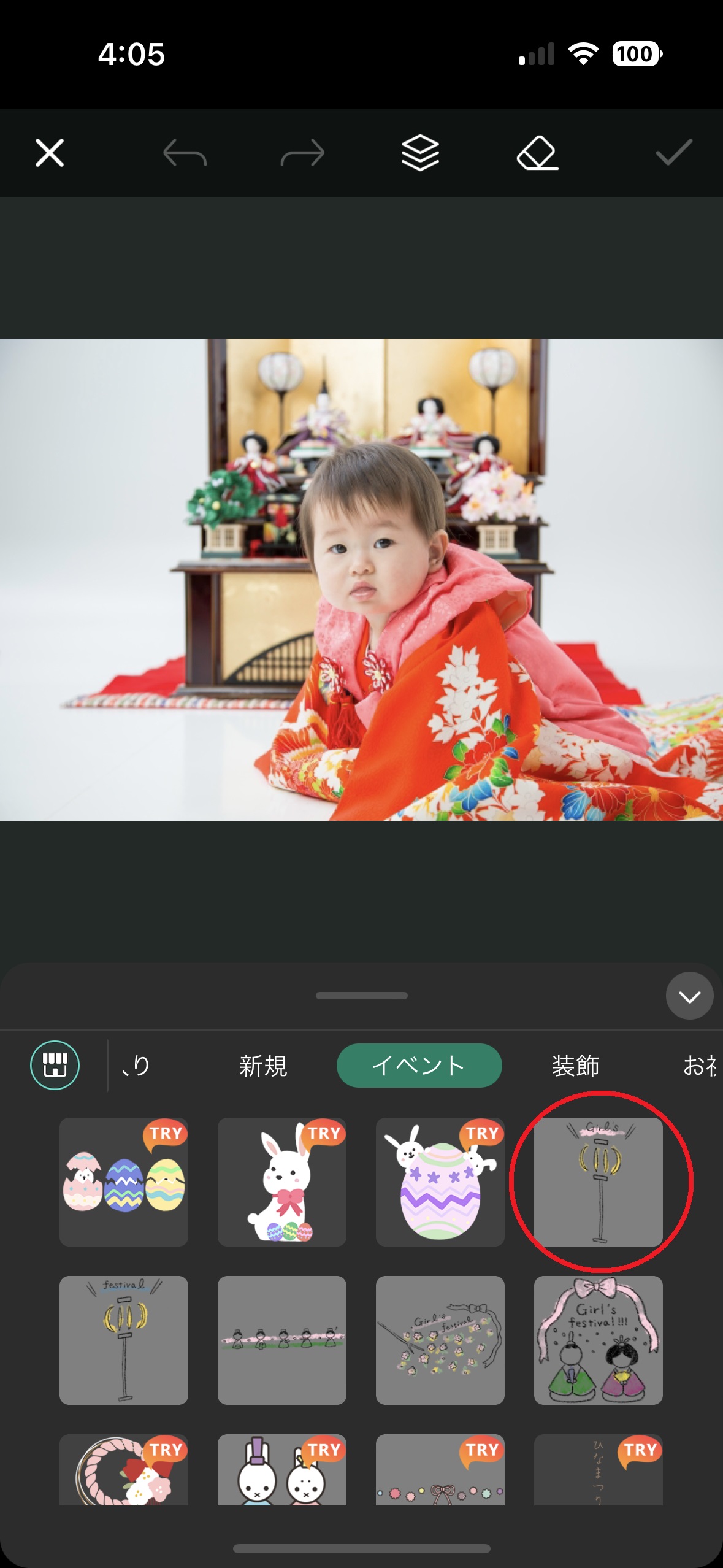
Task: Choose the purple egg with bunnies sticker
Action: [x=440, y=1182]
